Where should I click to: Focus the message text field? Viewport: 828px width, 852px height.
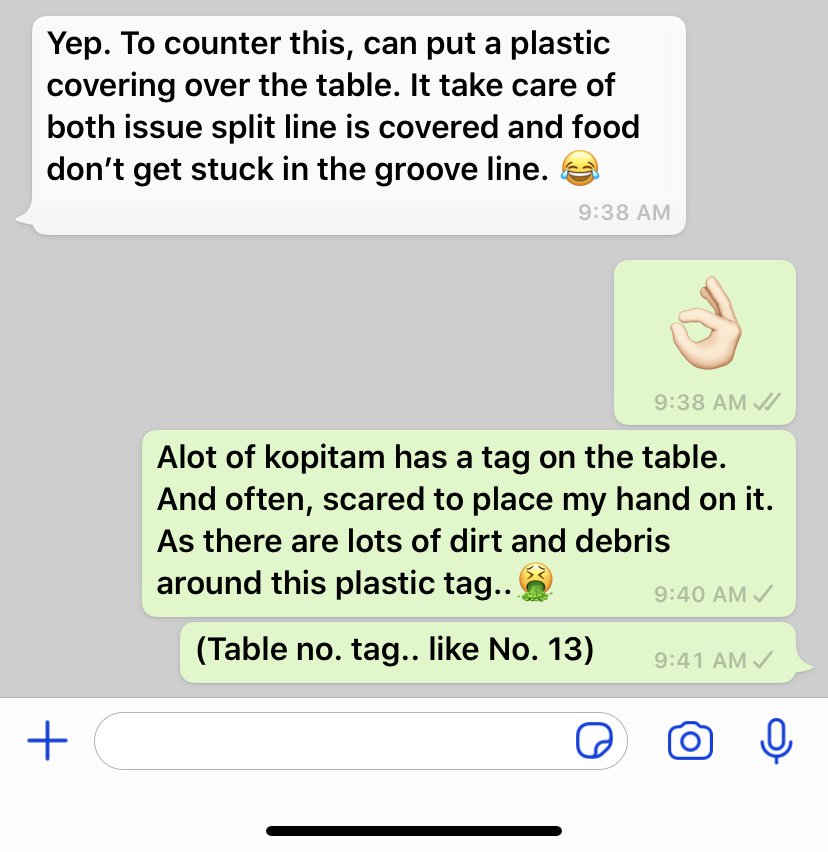(330, 741)
